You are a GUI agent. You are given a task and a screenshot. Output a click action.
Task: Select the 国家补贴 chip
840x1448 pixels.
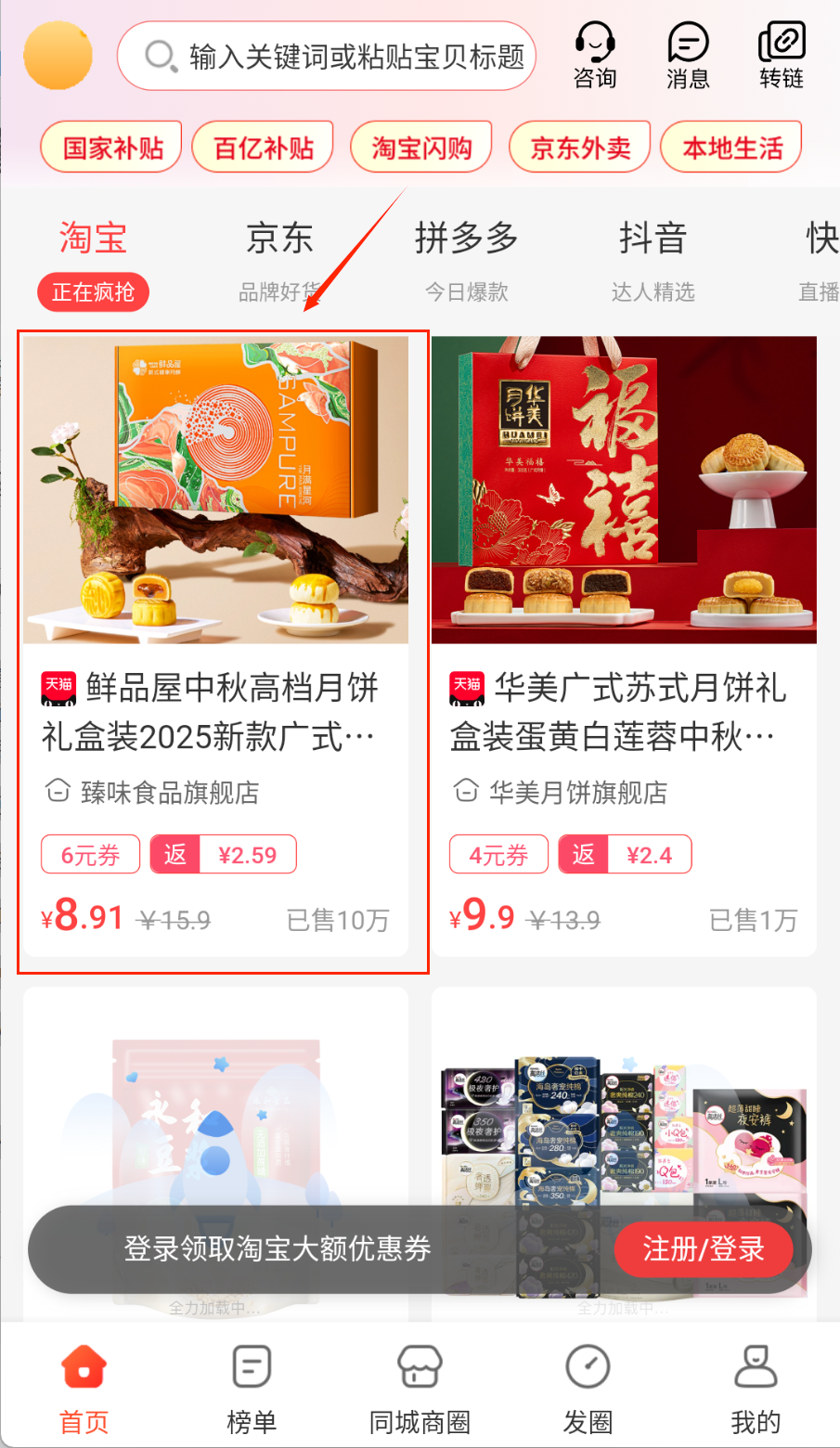pos(111,148)
